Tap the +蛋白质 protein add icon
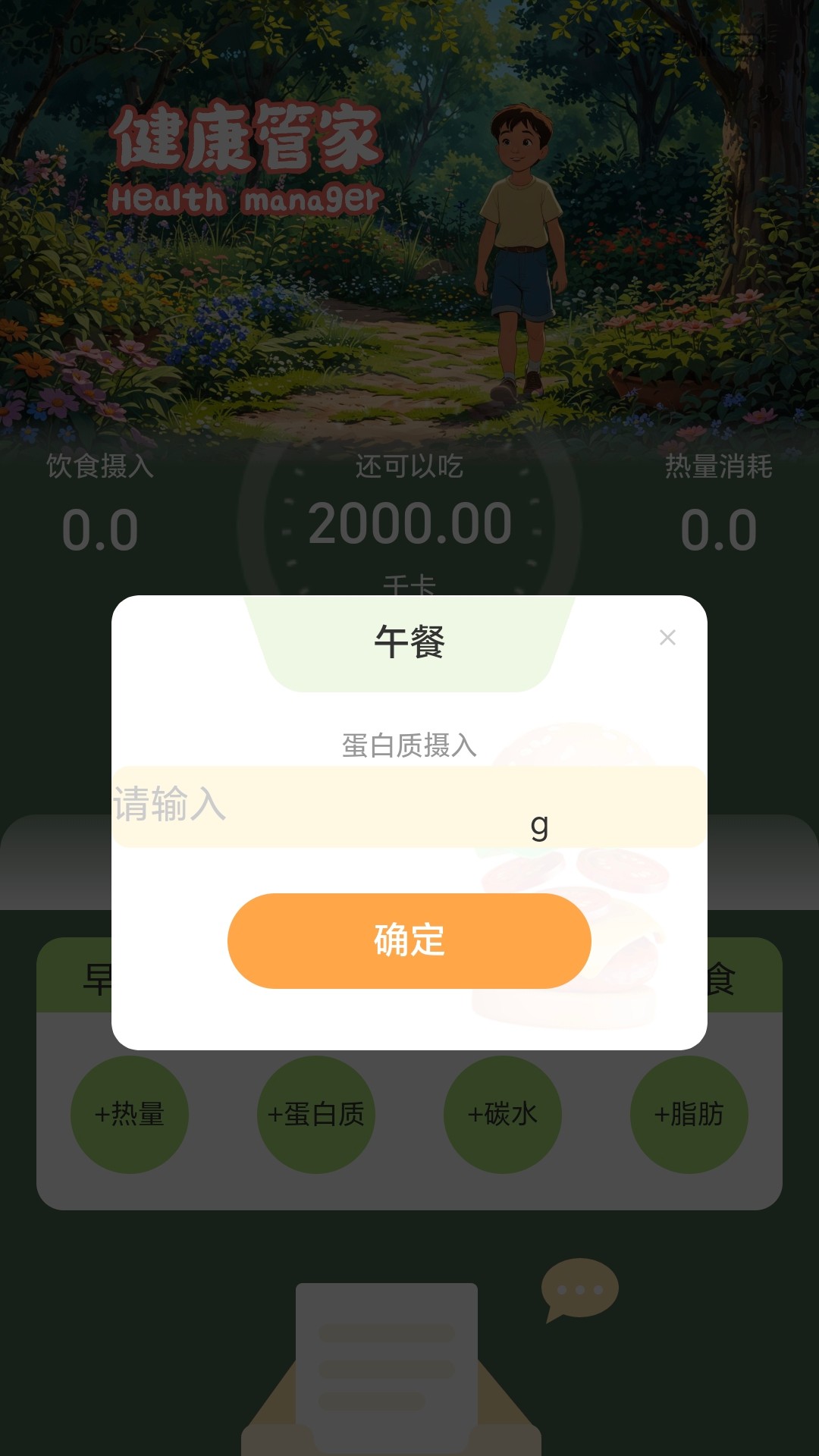The height and width of the screenshot is (1456, 819). [x=315, y=1113]
